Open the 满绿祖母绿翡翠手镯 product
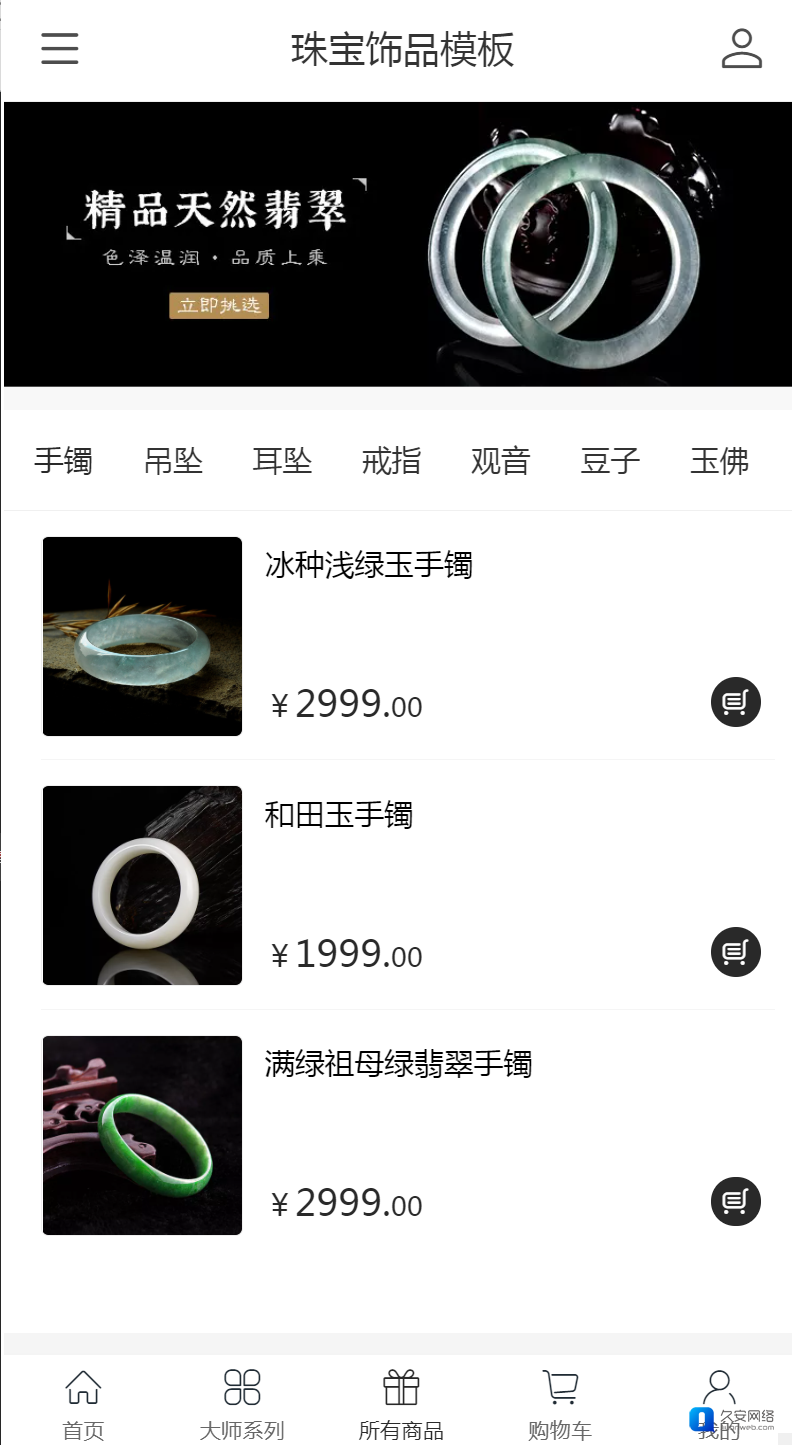The height and width of the screenshot is (1445, 792). (x=398, y=1064)
